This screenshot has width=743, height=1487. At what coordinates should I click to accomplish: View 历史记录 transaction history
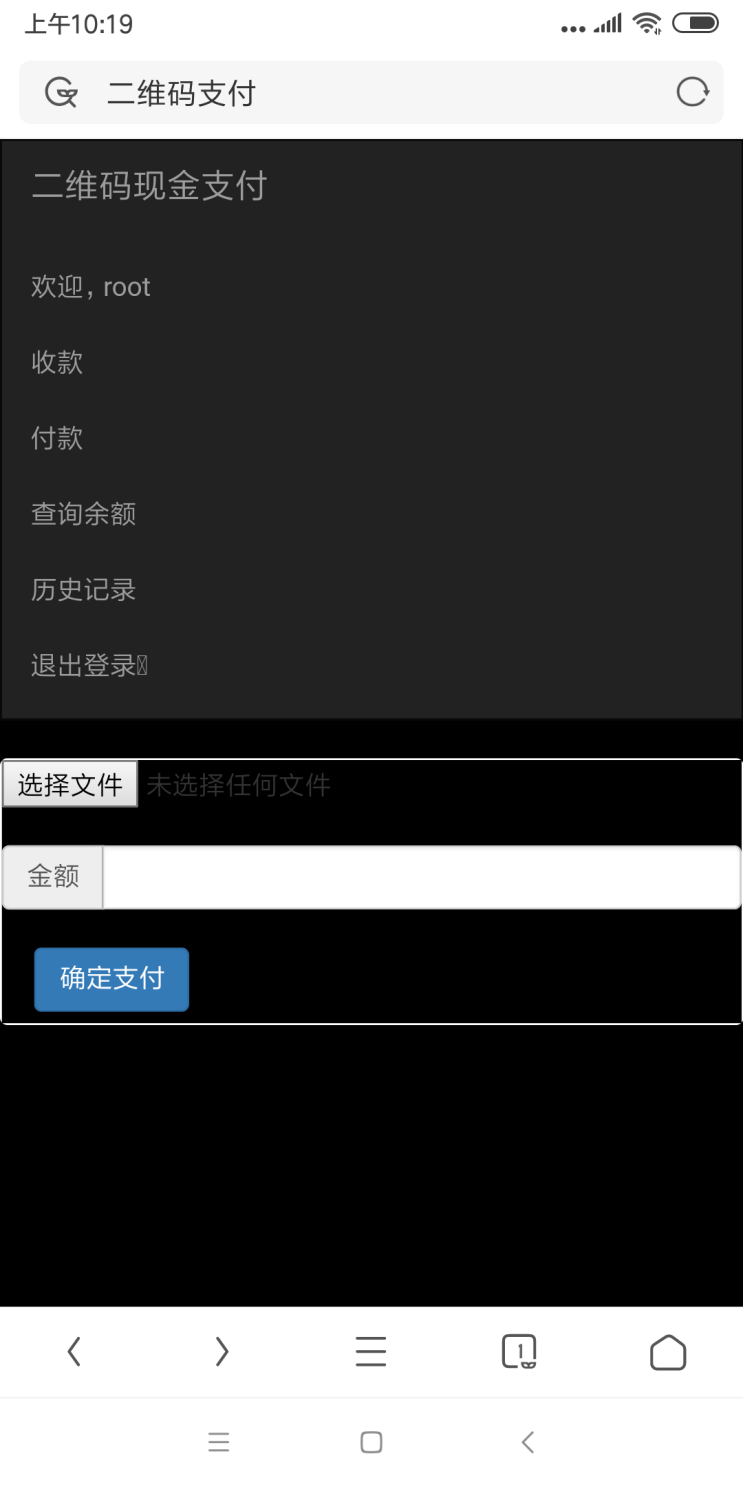click(83, 590)
